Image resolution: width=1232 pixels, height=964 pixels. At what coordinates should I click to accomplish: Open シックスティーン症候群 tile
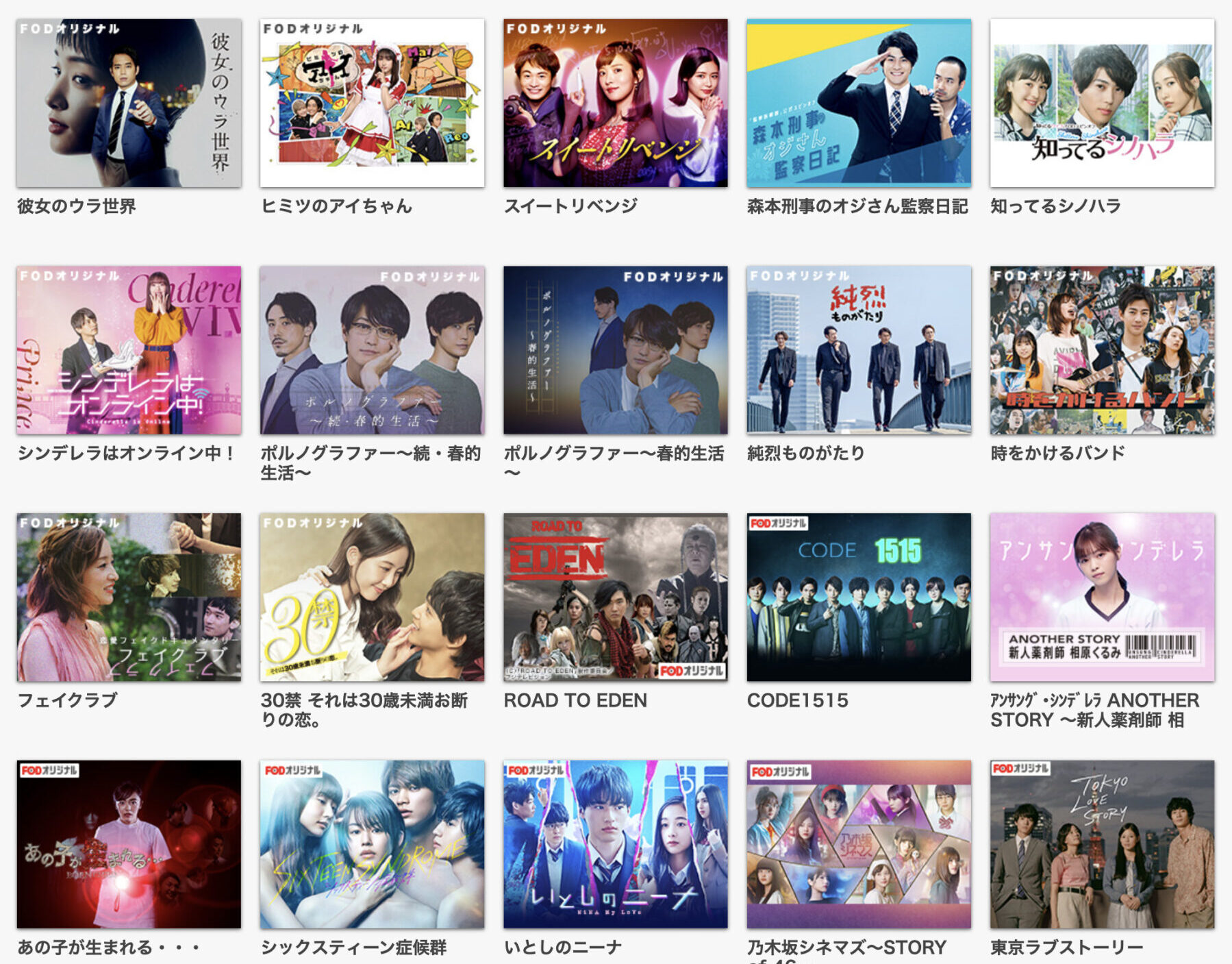372,844
